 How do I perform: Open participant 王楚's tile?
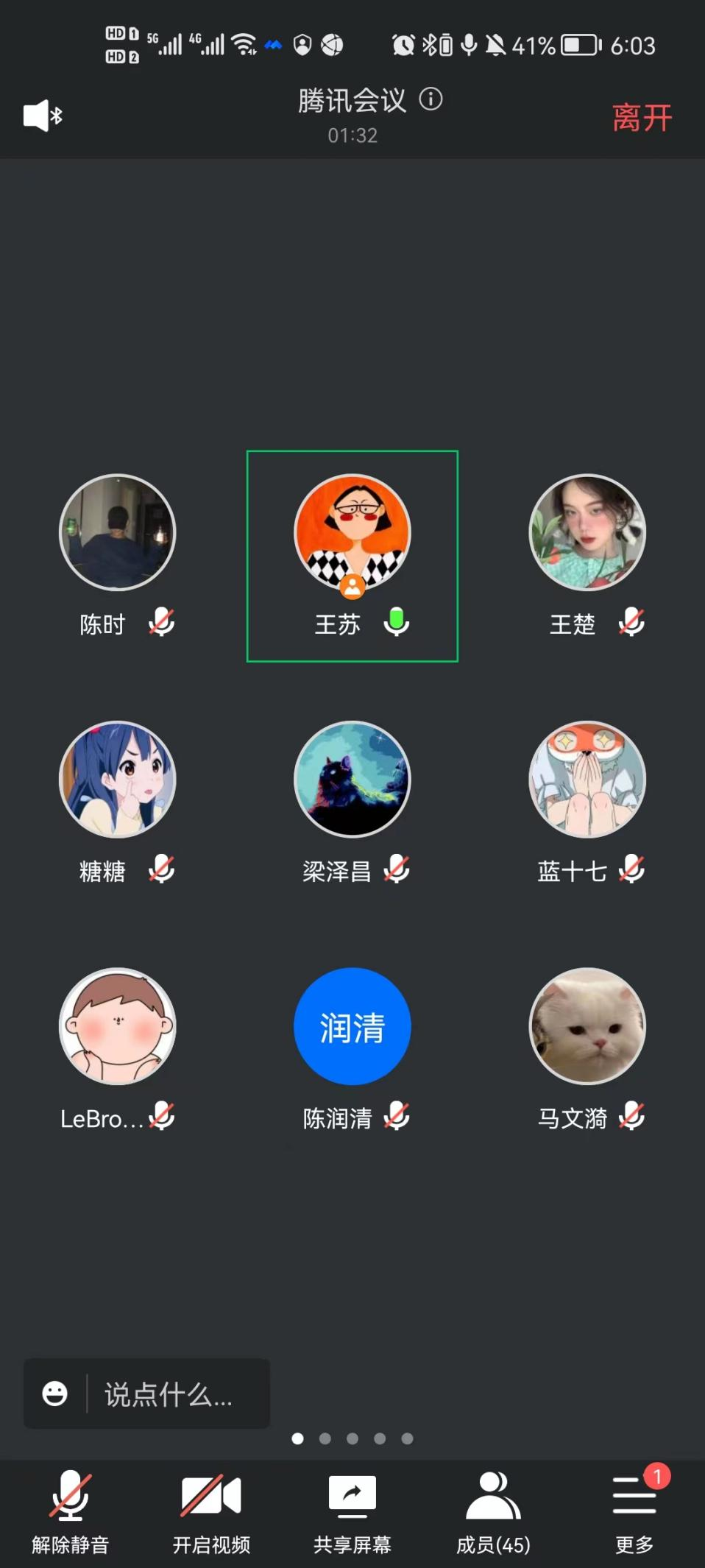587,533
